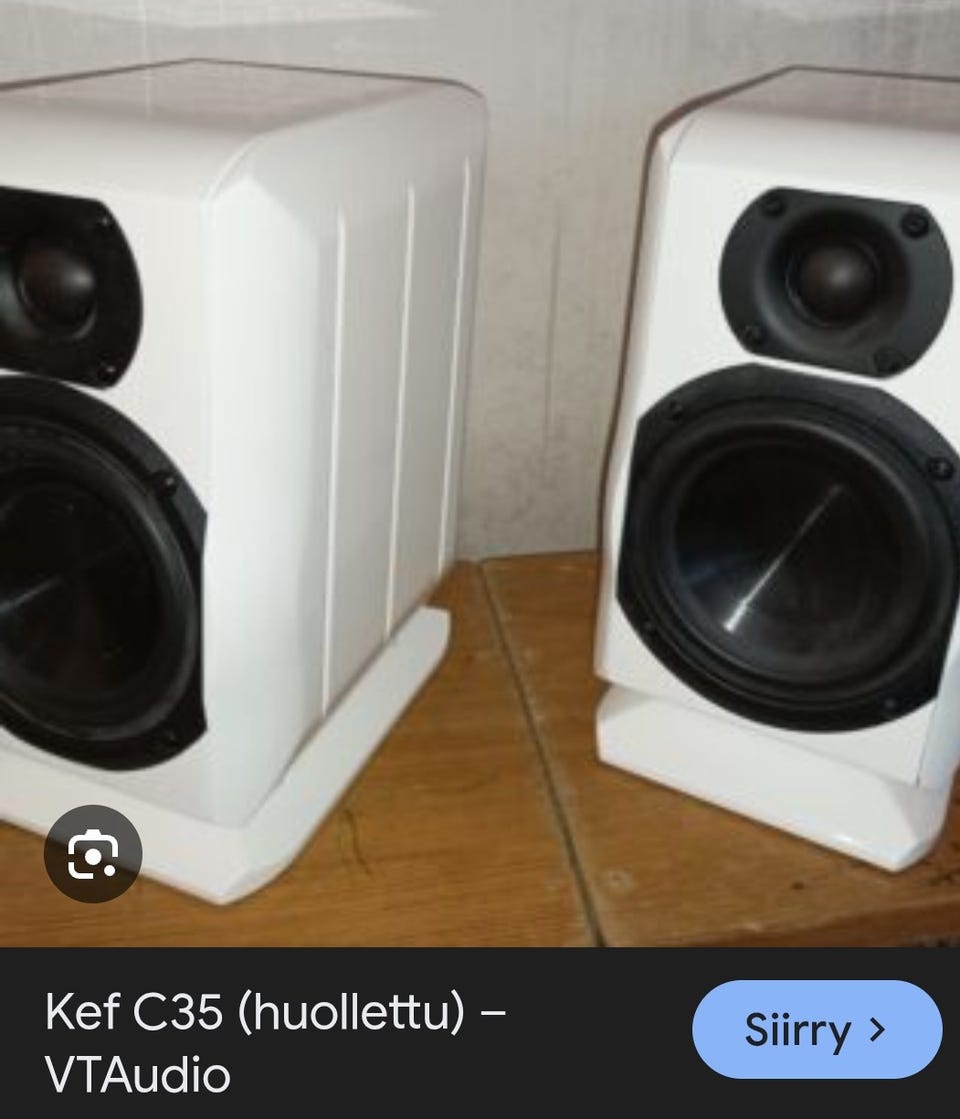The height and width of the screenshot is (1119, 960).
Task: Search this image with Google Lens
Action: tap(93, 854)
